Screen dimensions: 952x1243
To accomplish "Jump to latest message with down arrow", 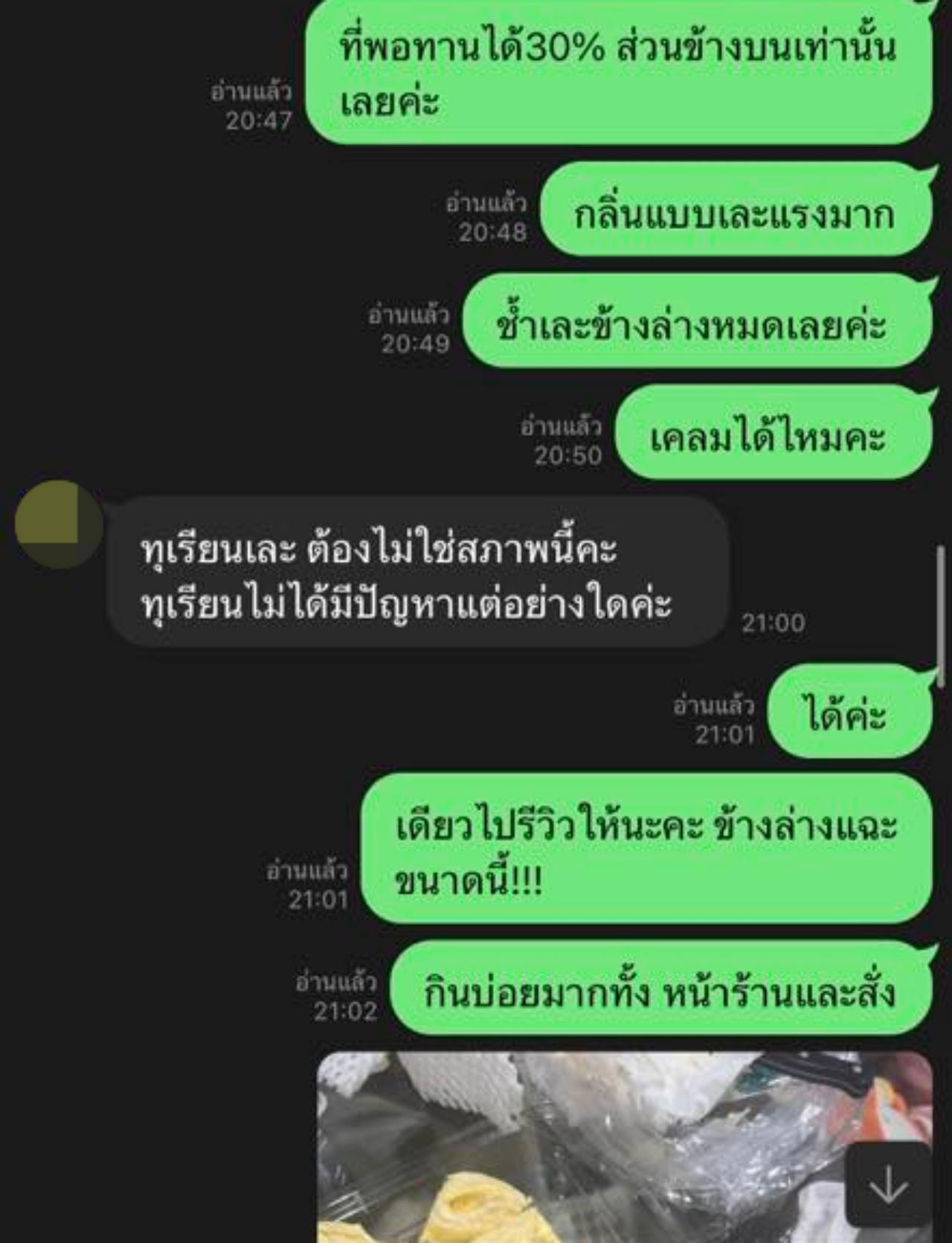I will click(889, 1184).
